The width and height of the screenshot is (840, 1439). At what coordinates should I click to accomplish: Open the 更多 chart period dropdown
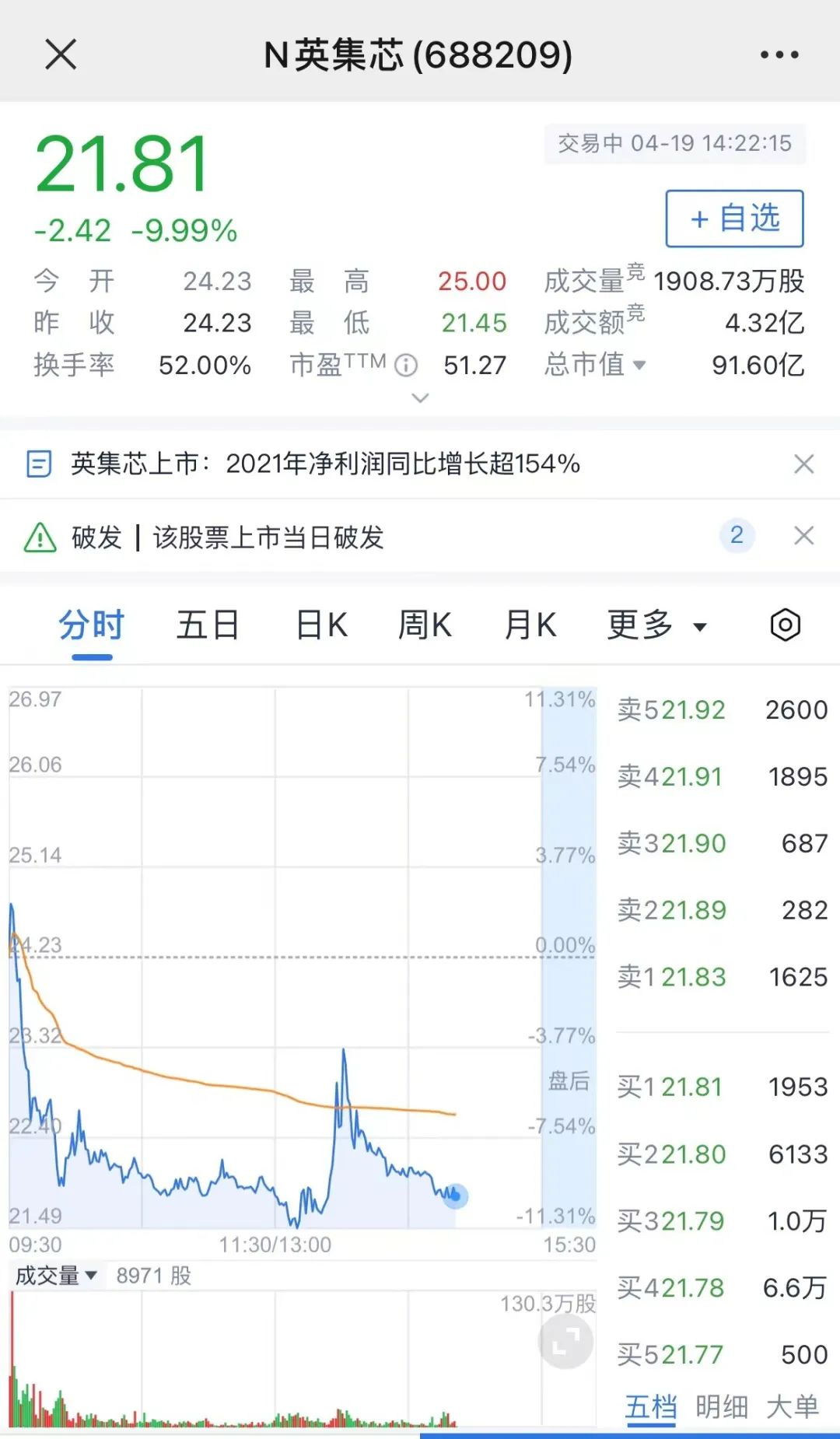tap(657, 625)
